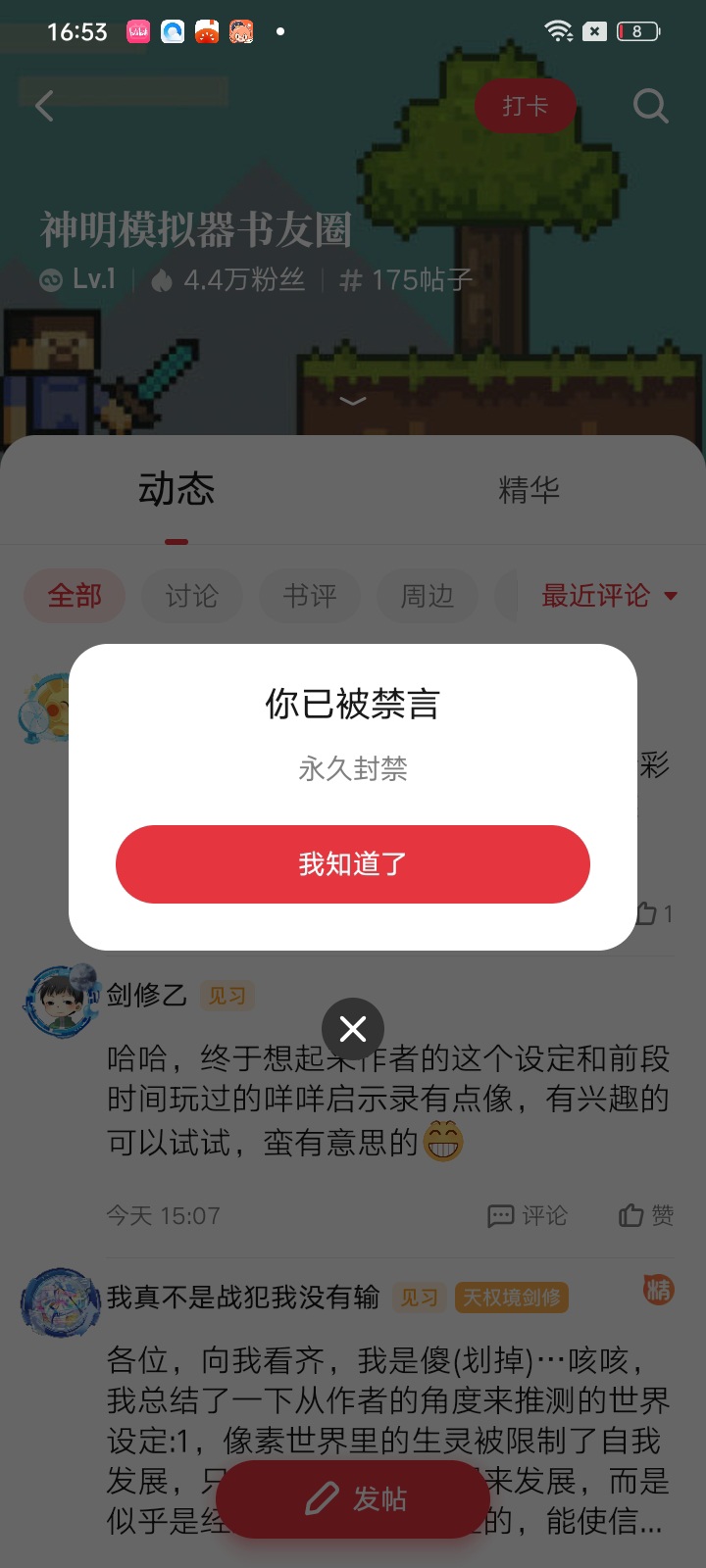Screen dimensions: 706x1568
Task: Create a new post with 发帖
Action: pos(353,1498)
